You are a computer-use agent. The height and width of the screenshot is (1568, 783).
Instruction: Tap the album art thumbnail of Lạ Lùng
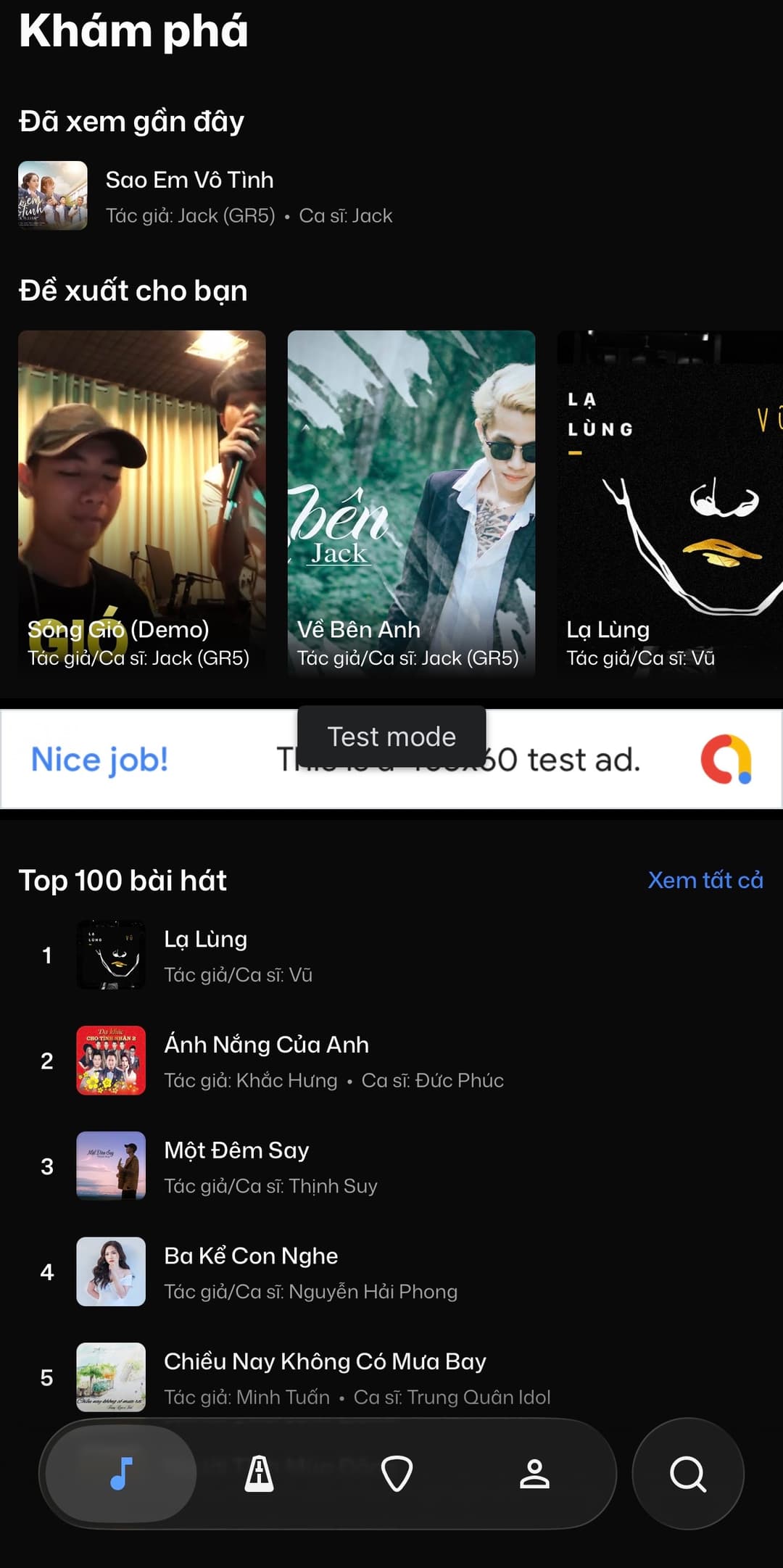coord(112,954)
